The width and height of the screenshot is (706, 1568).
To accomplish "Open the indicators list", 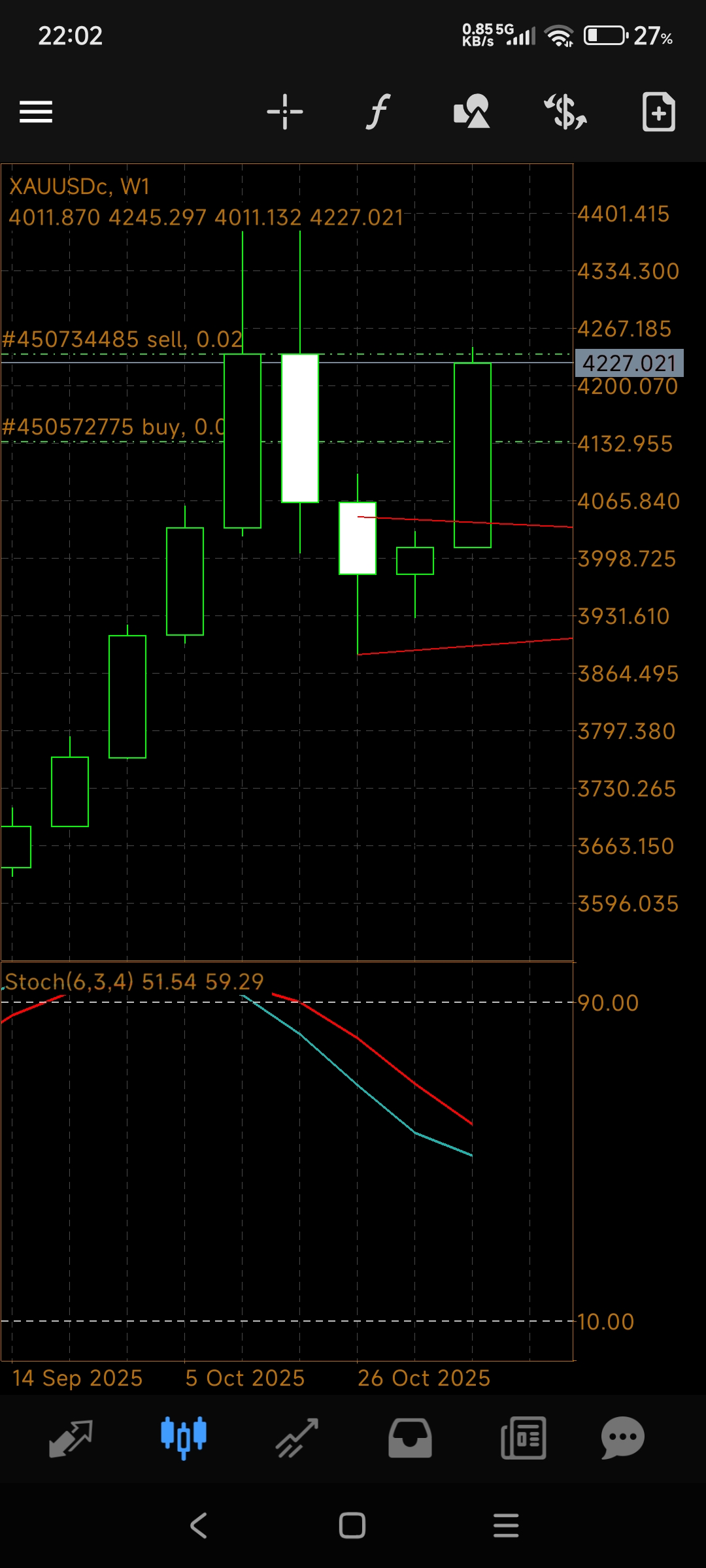I will pyautogui.click(x=378, y=112).
